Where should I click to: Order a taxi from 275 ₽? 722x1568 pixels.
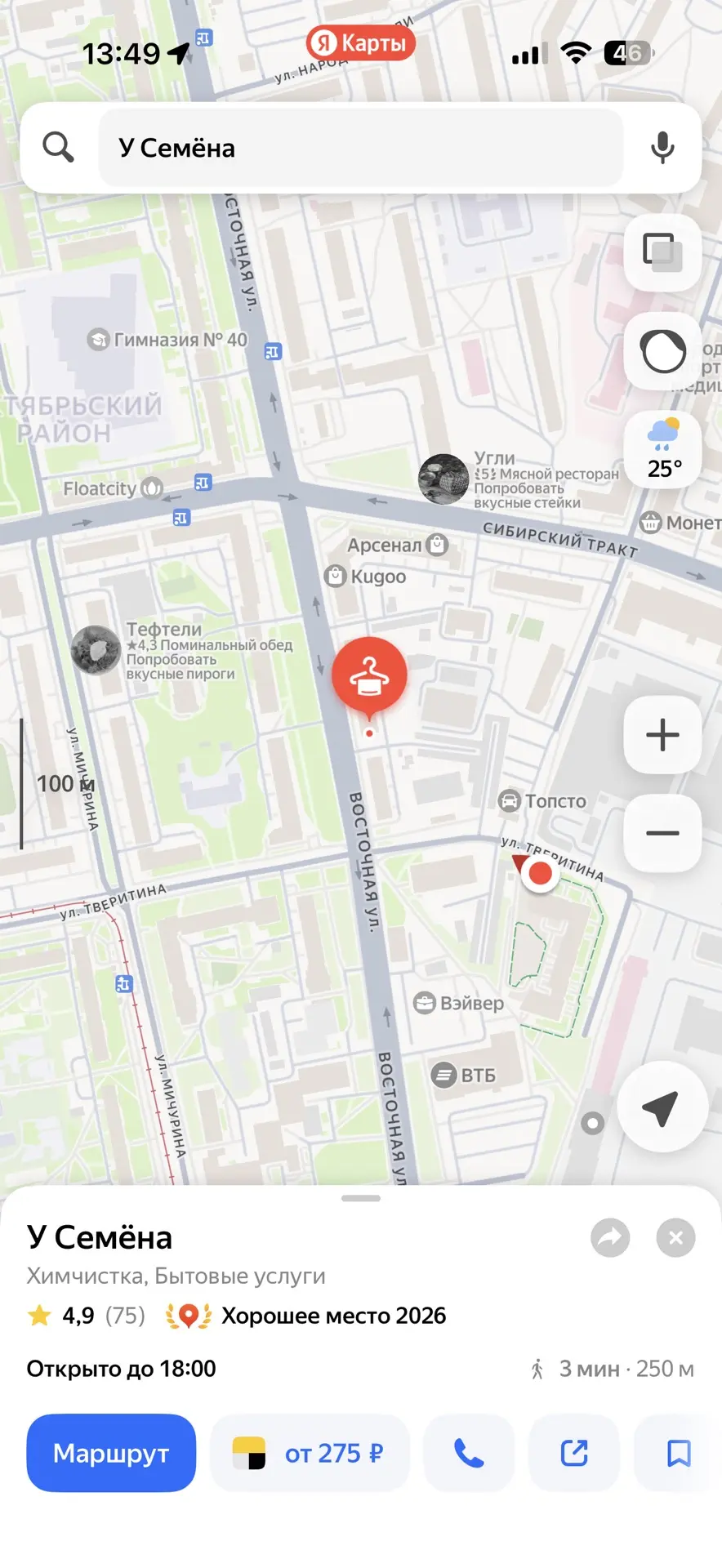(310, 1453)
